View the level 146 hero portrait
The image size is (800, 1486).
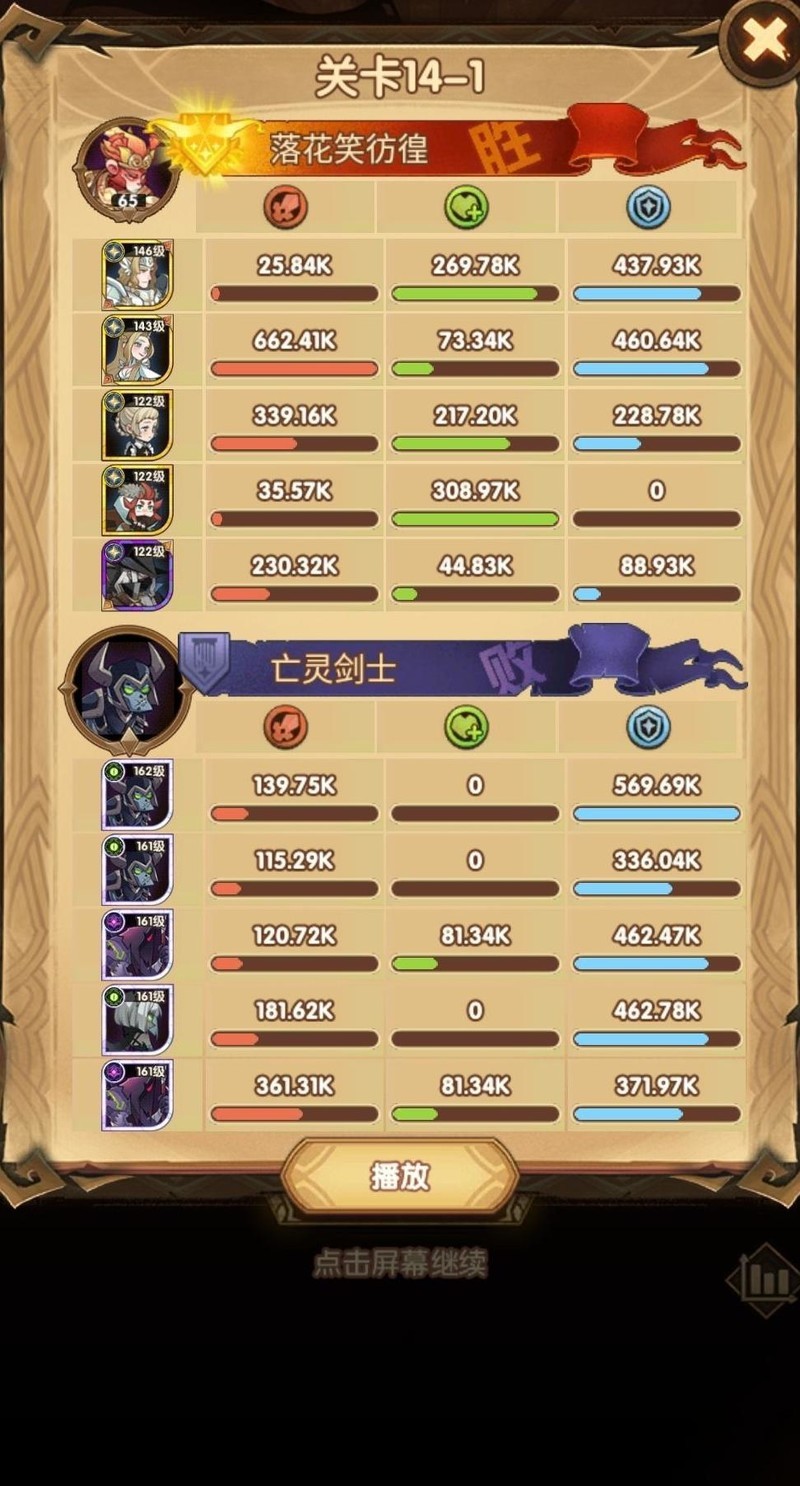click(138, 275)
